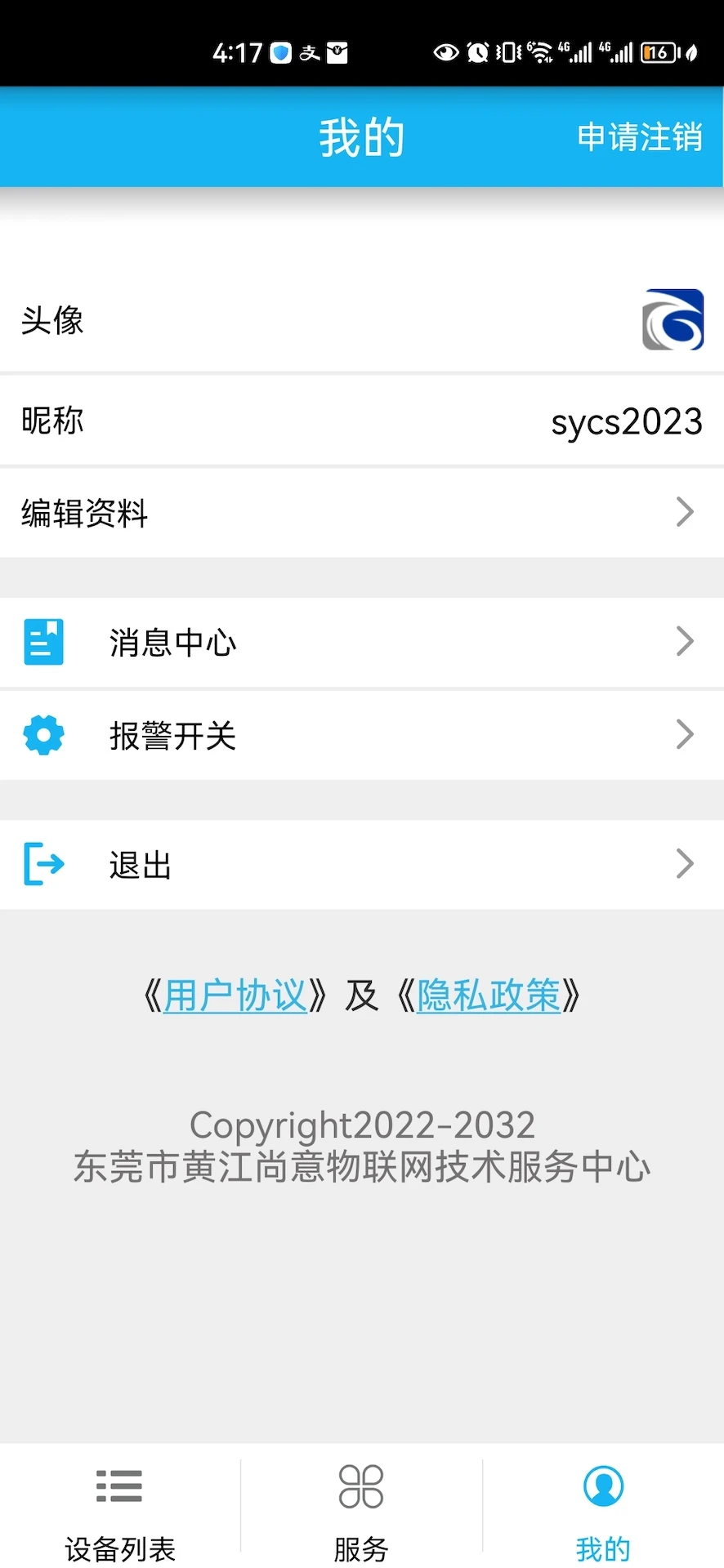Open the eye protection icon in status bar
This screenshot has width=724, height=1568.
445,51
